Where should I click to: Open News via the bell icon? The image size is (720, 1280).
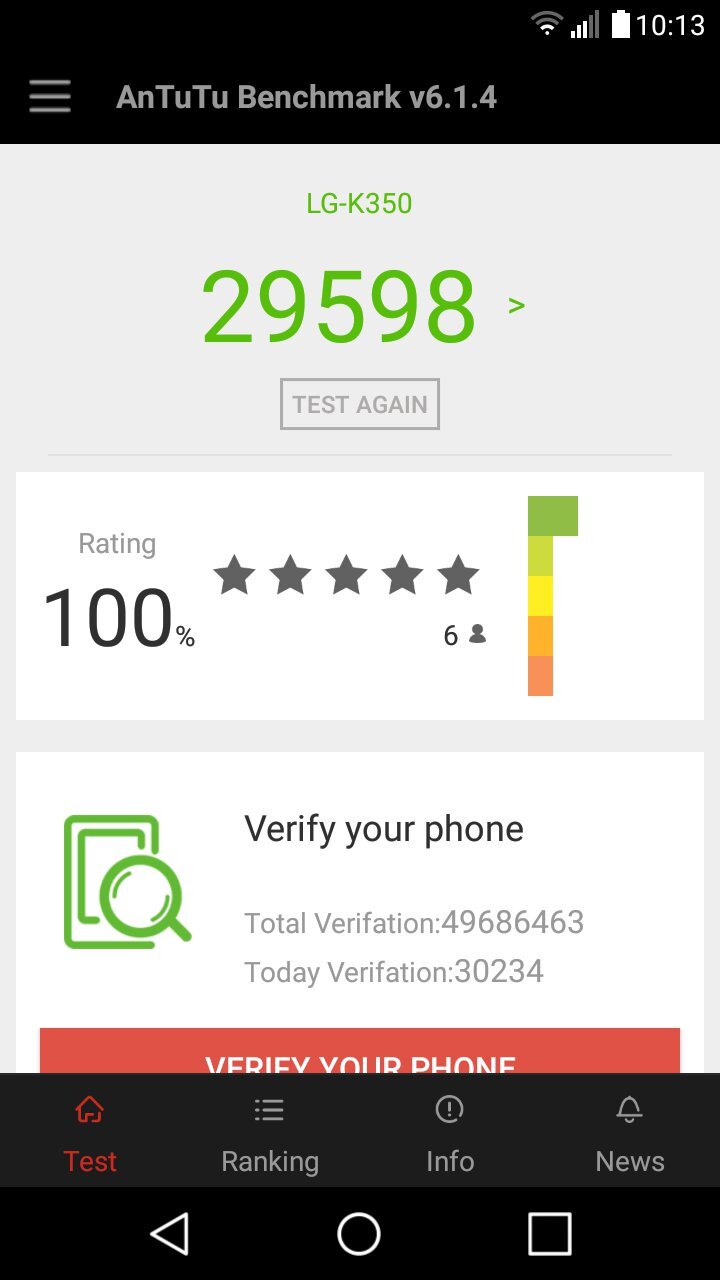629,1110
